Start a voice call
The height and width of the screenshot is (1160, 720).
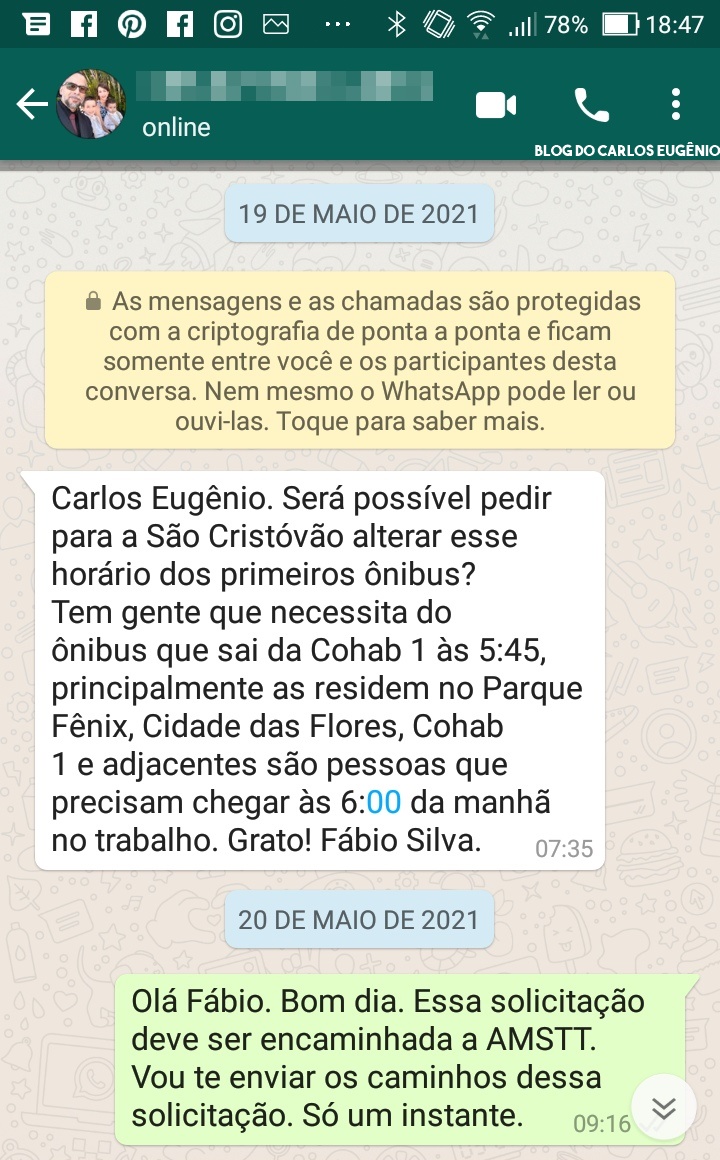[592, 105]
